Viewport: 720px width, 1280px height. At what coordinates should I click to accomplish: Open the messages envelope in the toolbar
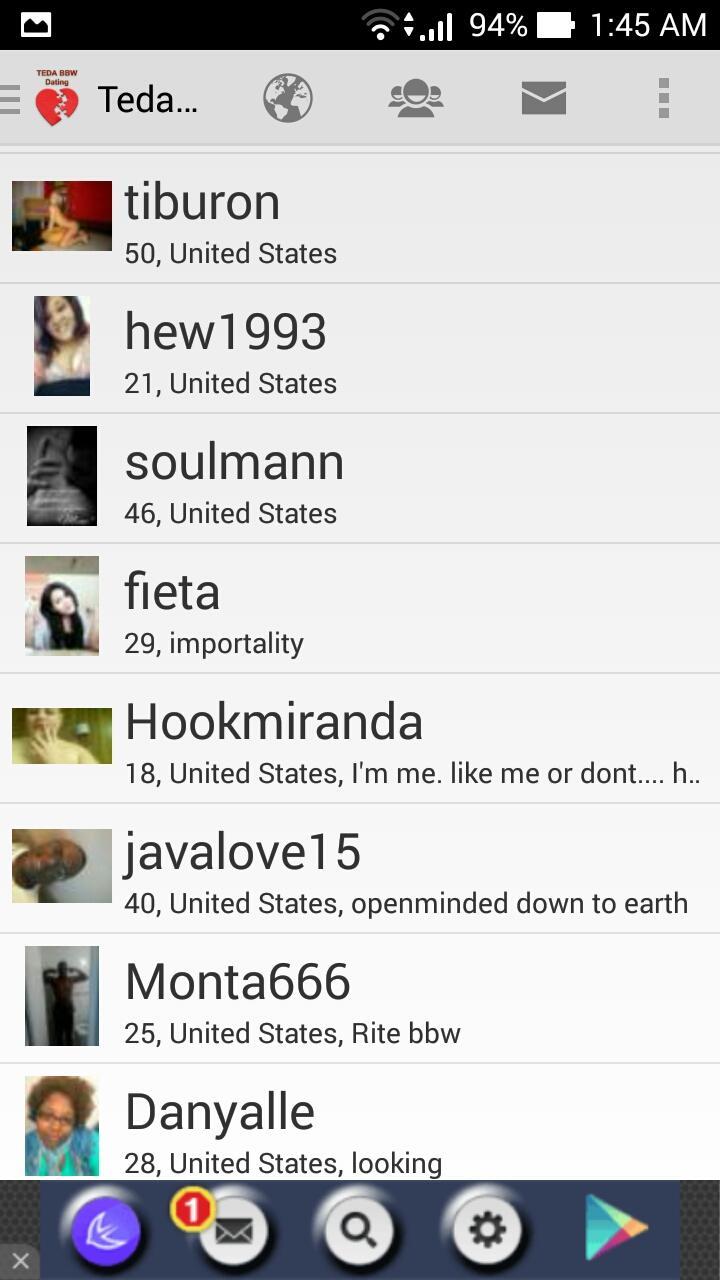(x=544, y=99)
